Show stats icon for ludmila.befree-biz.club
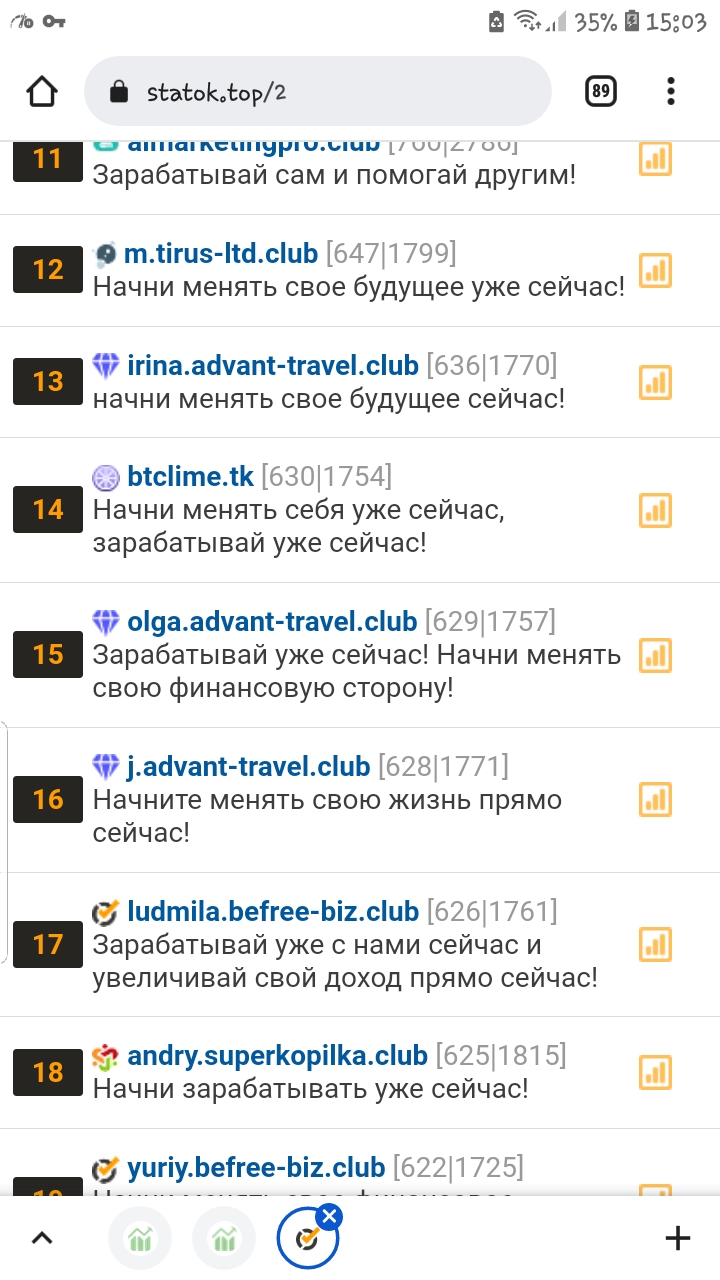This screenshot has height=1280, width=720. (655, 944)
